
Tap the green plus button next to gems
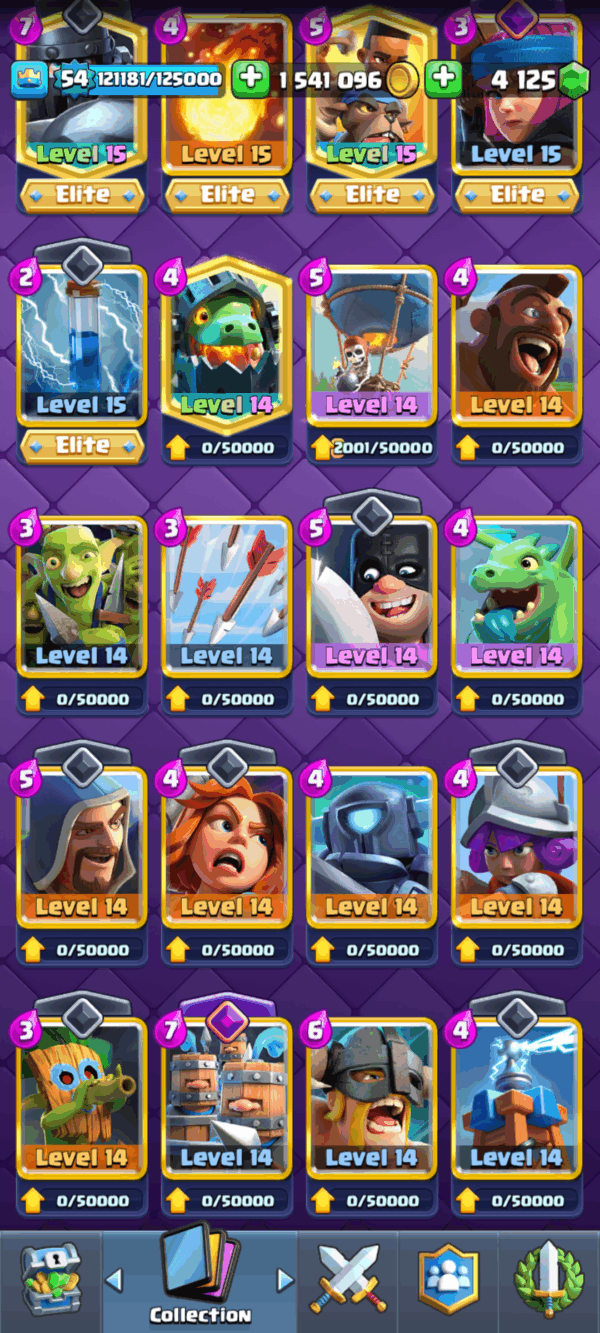pos(443,78)
